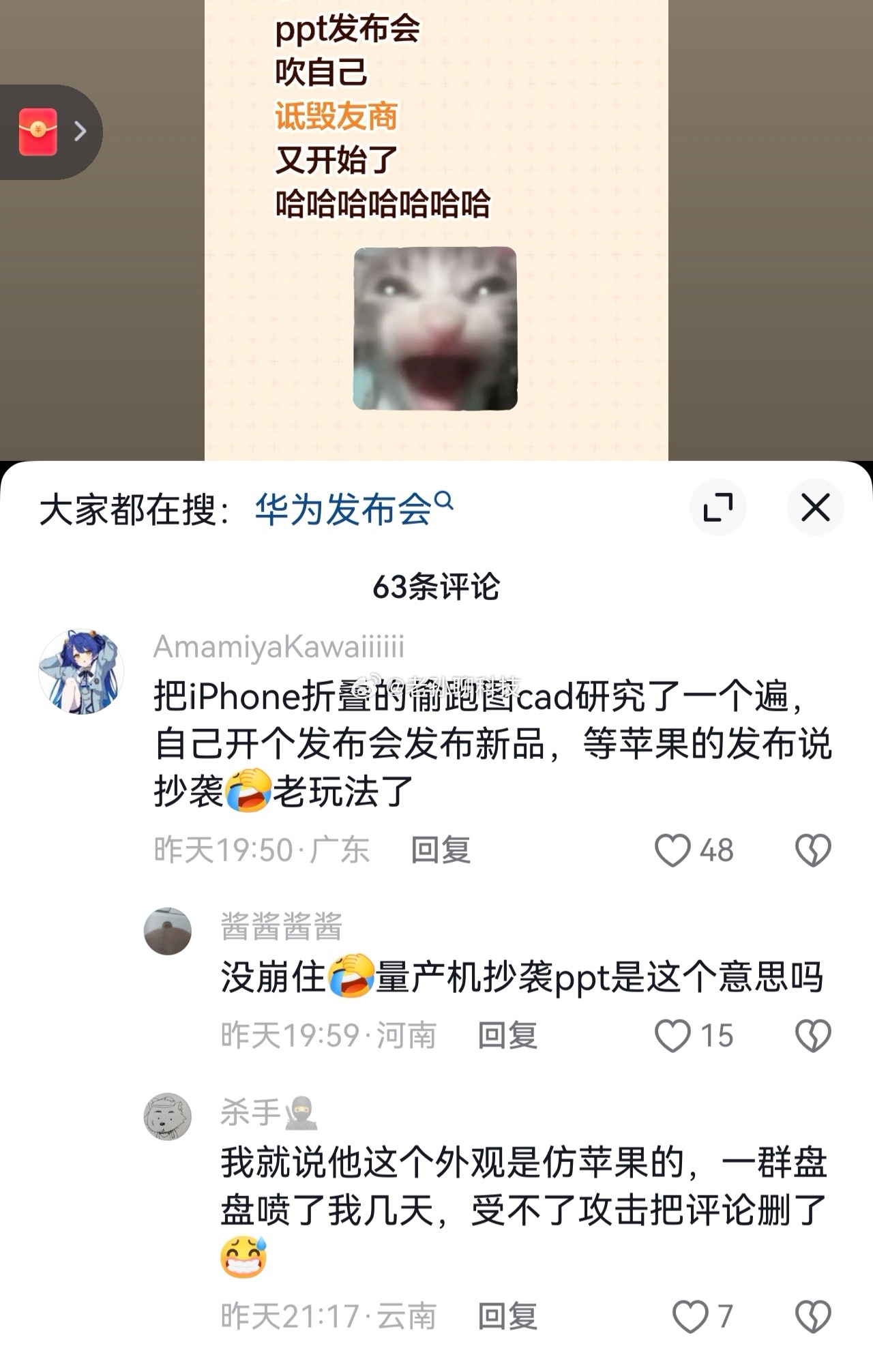Like 酱酱酱酱's comment via the heart icon
The image size is (873, 1372).
tap(672, 1035)
